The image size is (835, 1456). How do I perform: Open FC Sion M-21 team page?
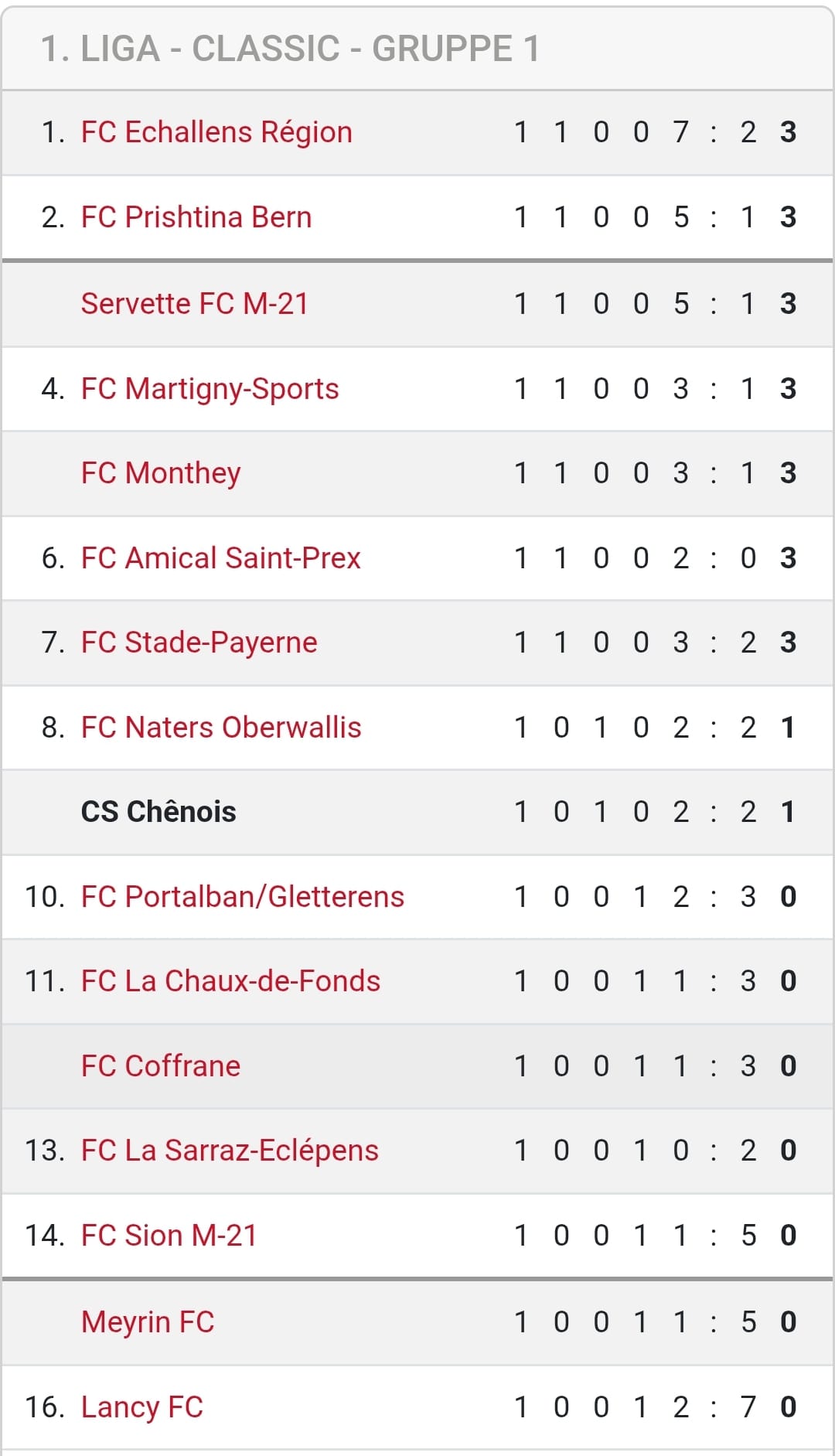169,1235
